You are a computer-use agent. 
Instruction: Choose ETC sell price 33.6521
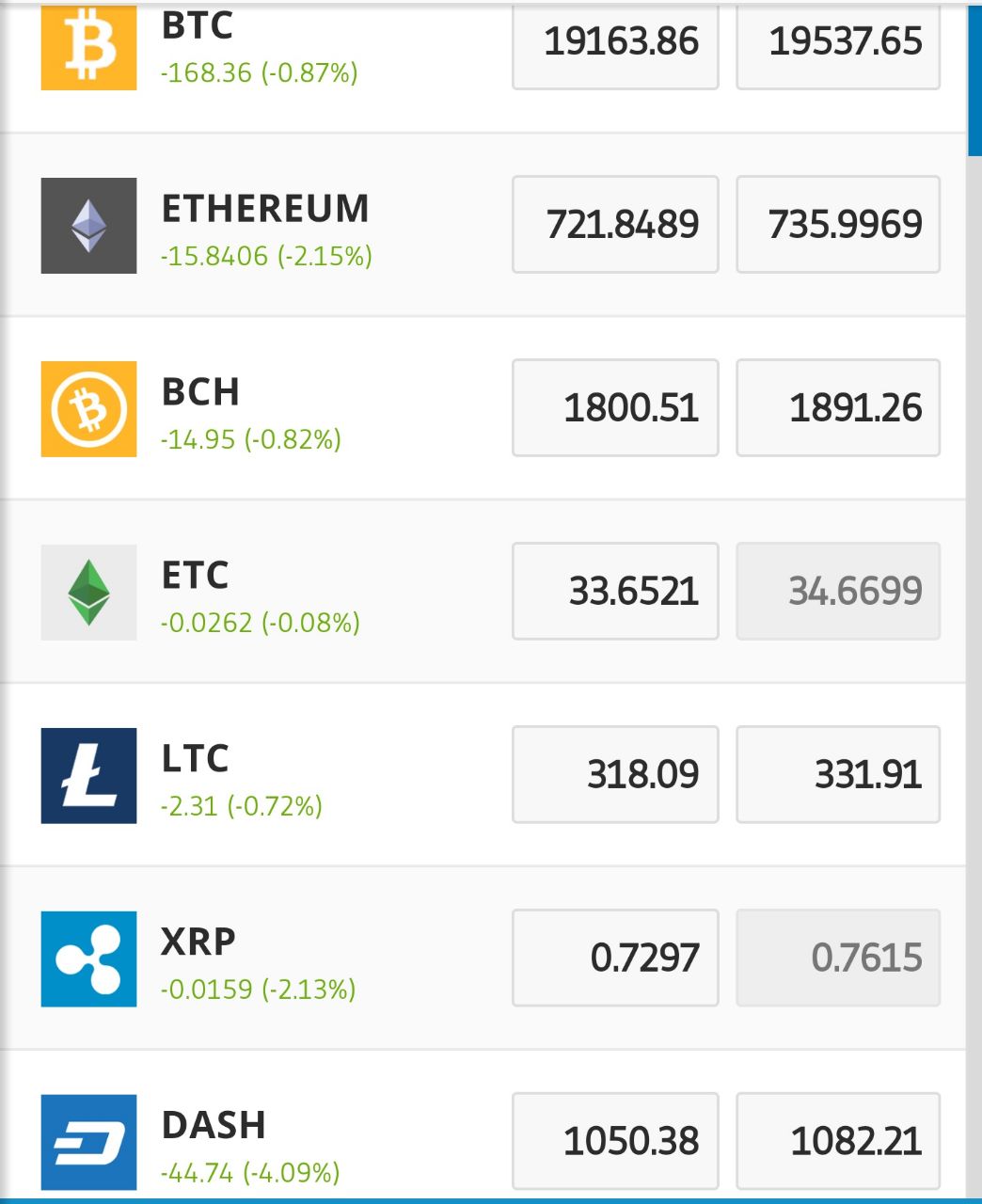click(615, 592)
